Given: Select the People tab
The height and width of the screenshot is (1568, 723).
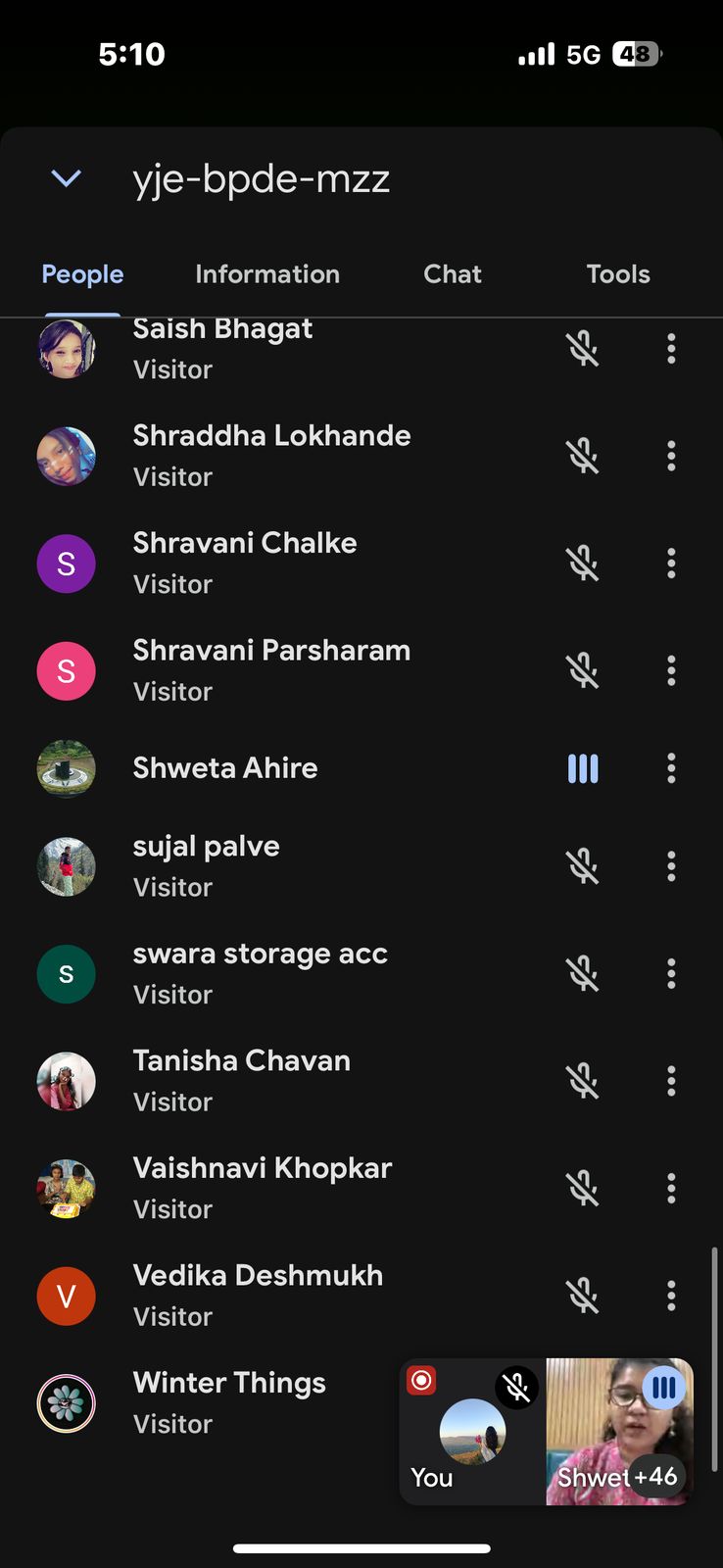Looking at the screenshot, I should coord(82,274).
